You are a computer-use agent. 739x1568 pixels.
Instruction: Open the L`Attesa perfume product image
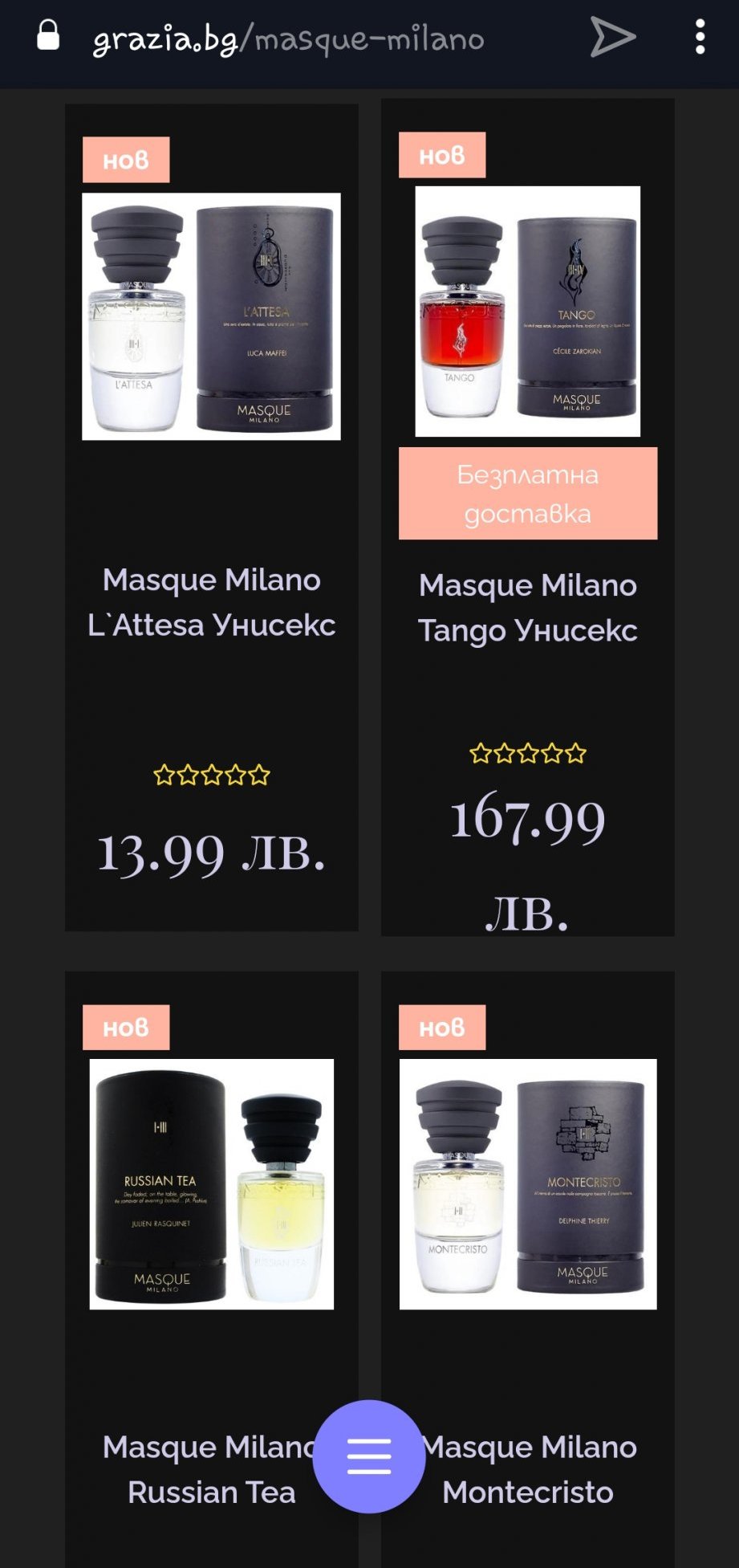pos(211,316)
